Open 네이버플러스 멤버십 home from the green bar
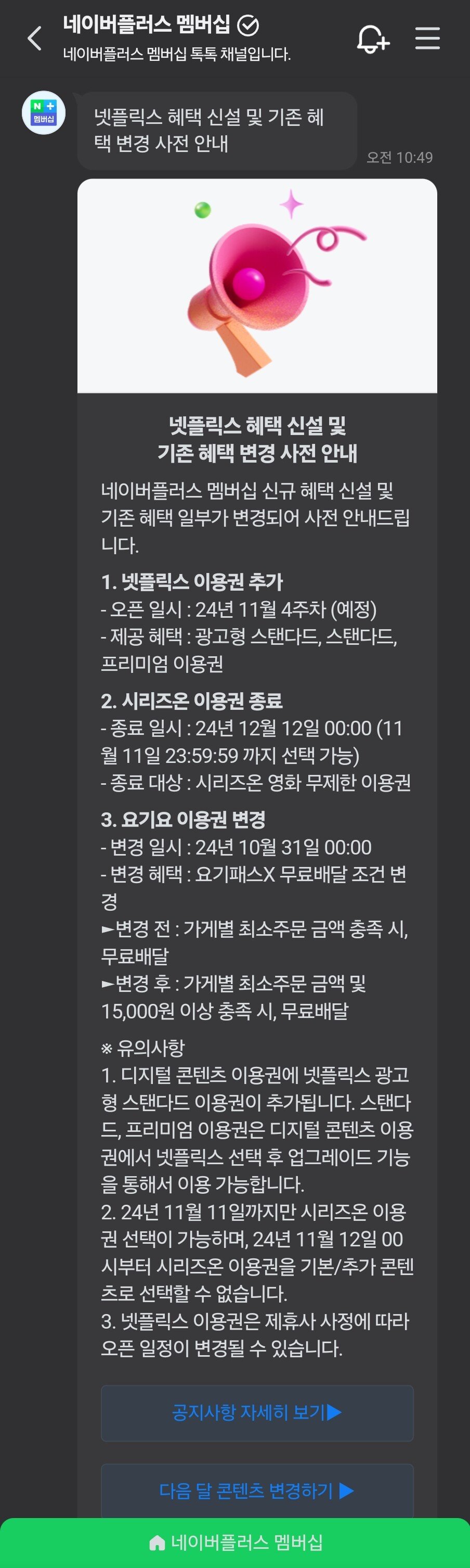The width and height of the screenshot is (470, 1568). tap(236, 1543)
